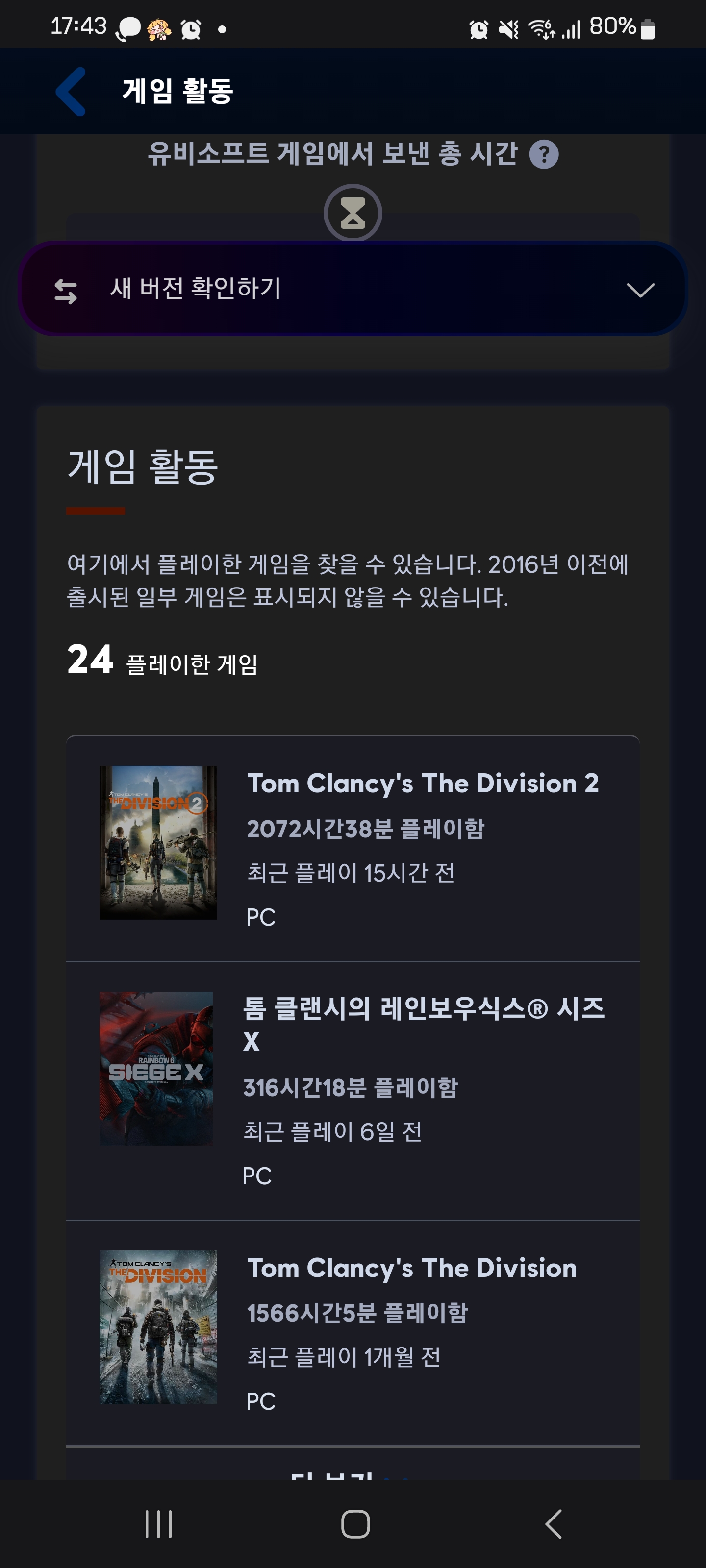
Task: Open Tom Clancy's The Division 2 entry
Action: pos(353,849)
